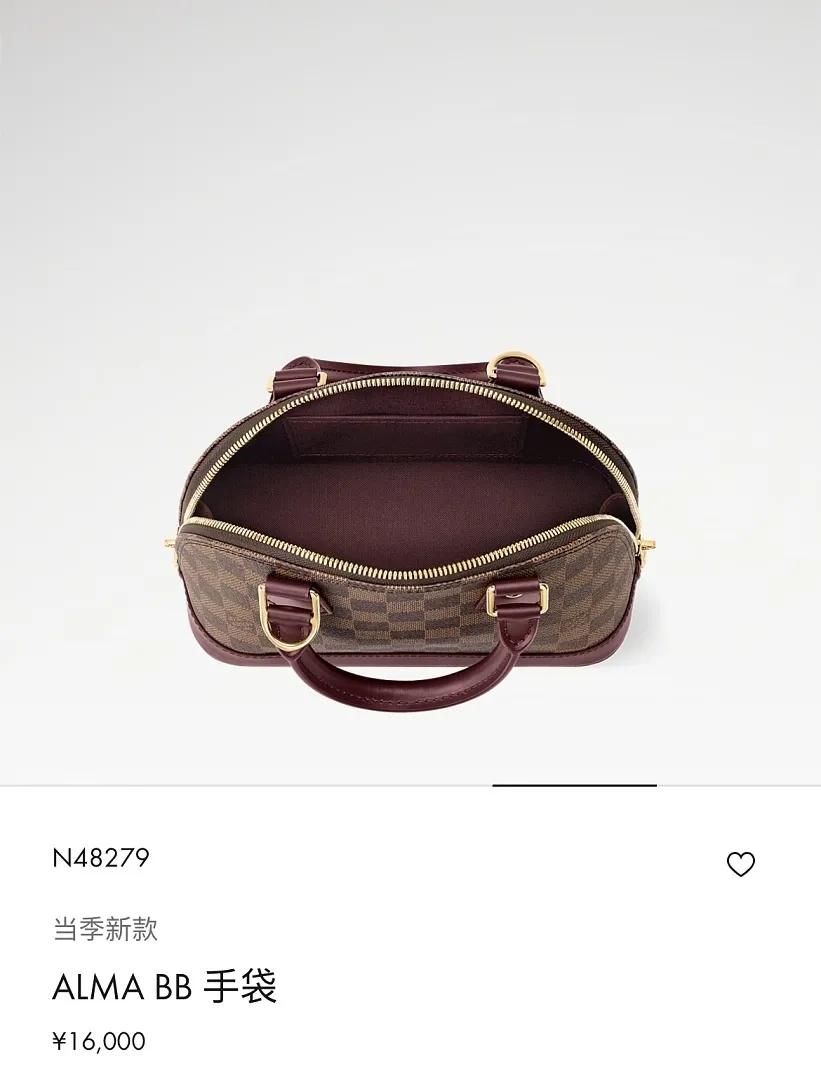The width and height of the screenshot is (821, 1080).
Task: Add Alma BB to wishlist with heart icon
Action: pos(741,864)
